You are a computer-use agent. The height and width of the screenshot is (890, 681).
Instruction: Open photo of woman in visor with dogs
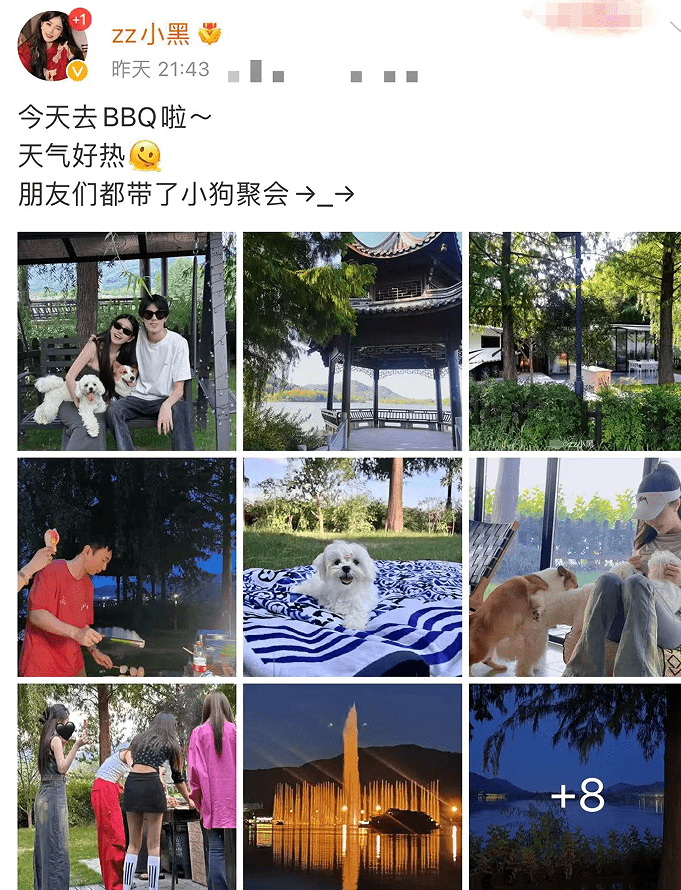click(575, 567)
